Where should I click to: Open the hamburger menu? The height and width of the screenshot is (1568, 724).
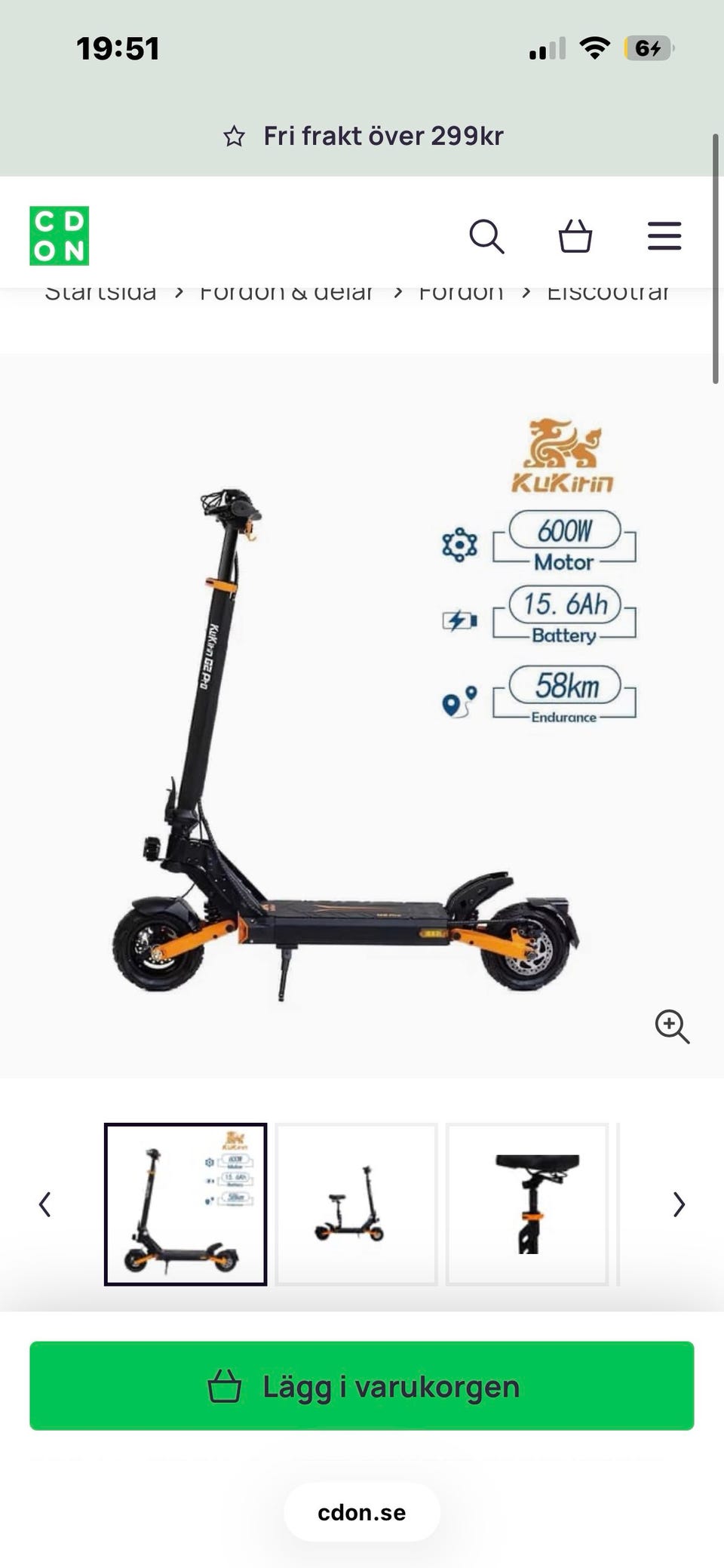664,236
